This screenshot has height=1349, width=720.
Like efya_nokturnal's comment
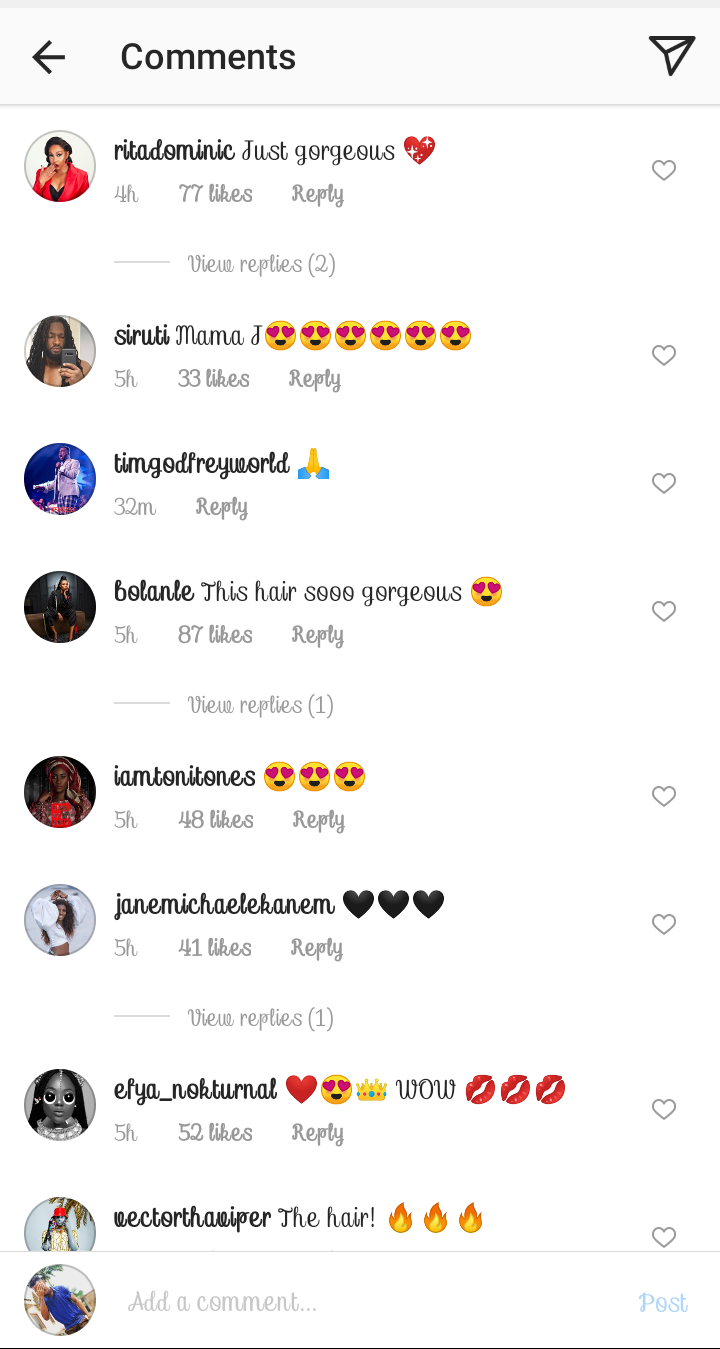[x=664, y=1109]
